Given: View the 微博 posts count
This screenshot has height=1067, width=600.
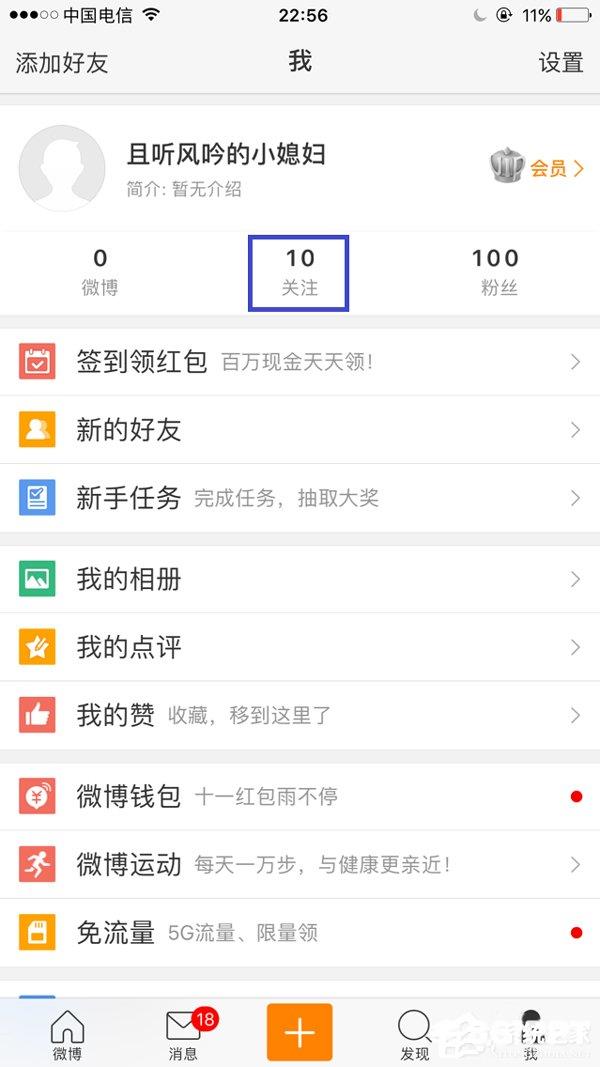Looking at the screenshot, I should (100, 273).
